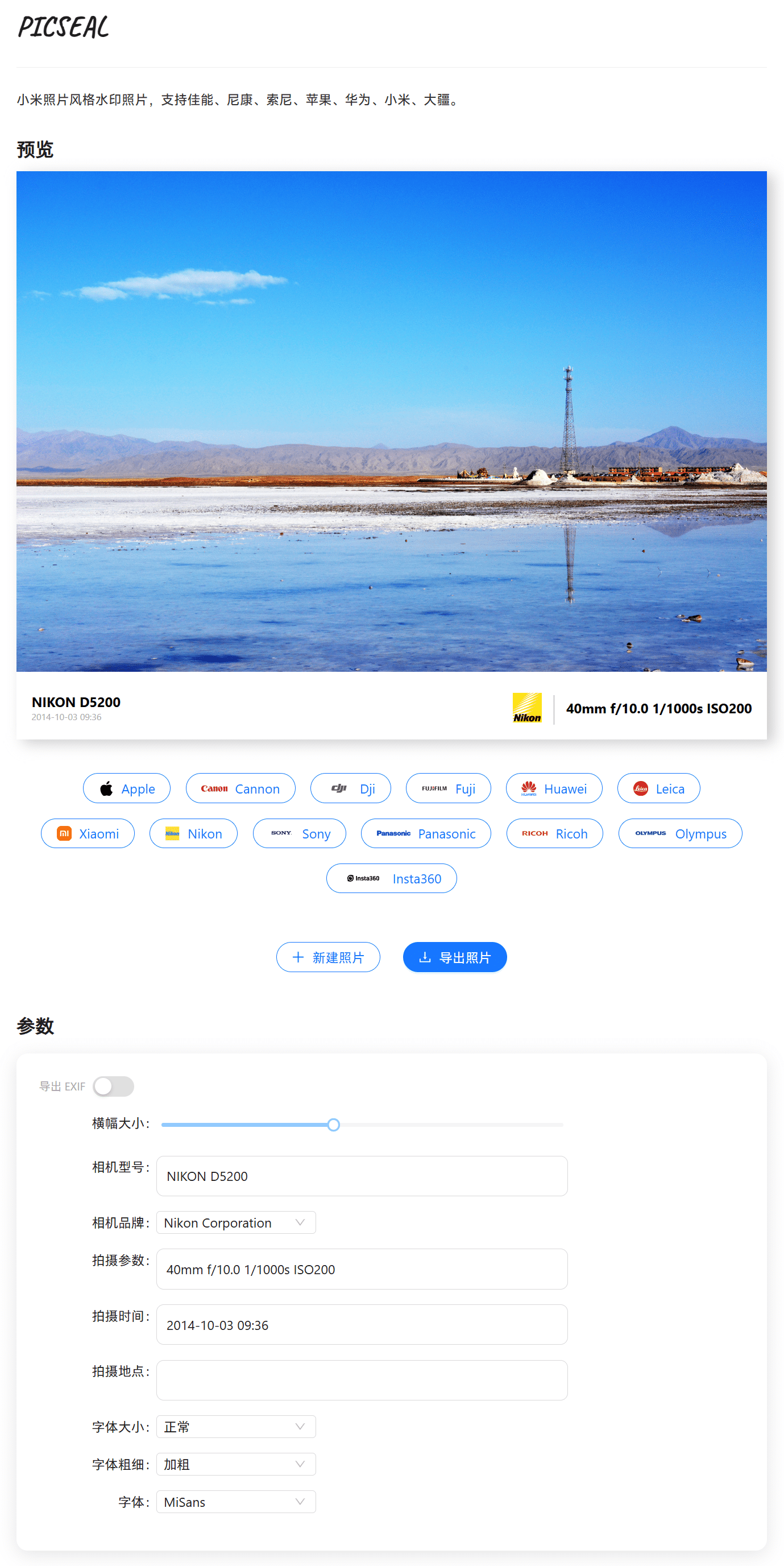
Task: Select the Leica brand logo
Action: (x=658, y=788)
